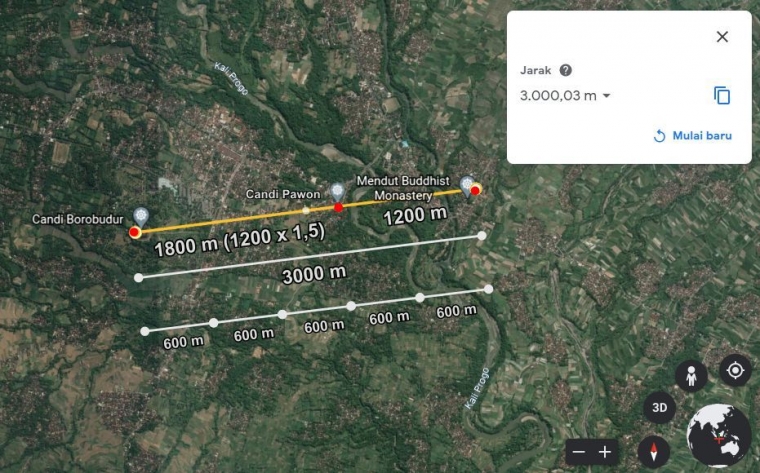Open the Candi Pawon place marker

coord(338,190)
